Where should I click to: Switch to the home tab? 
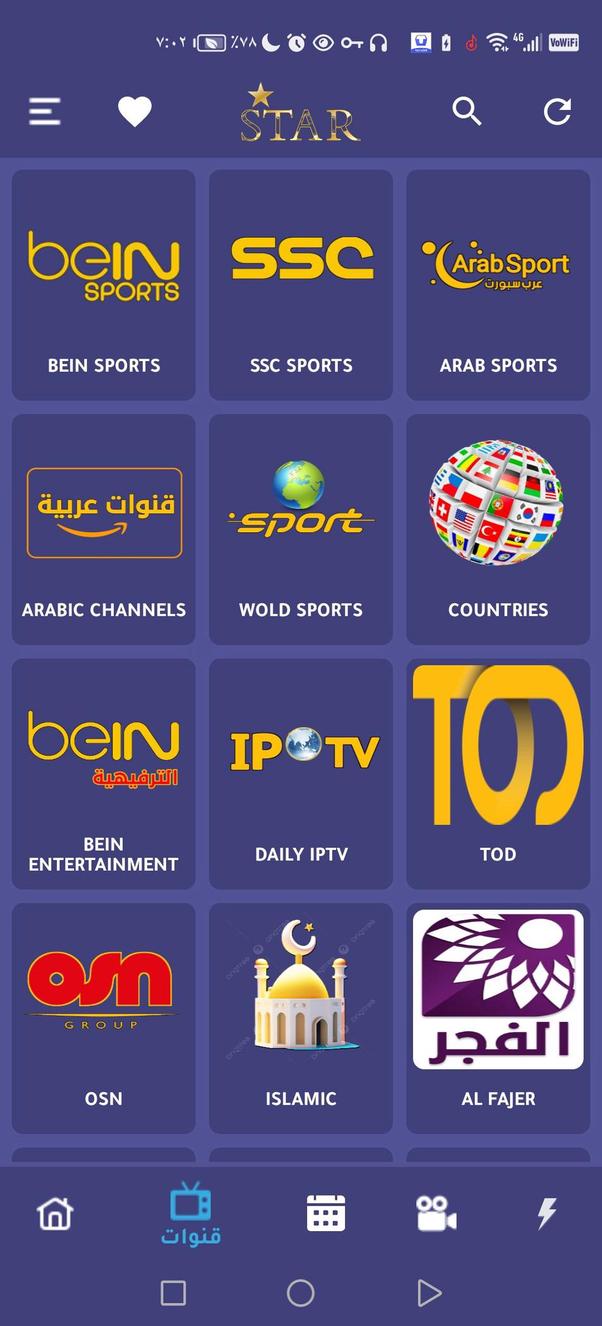tap(55, 1213)
